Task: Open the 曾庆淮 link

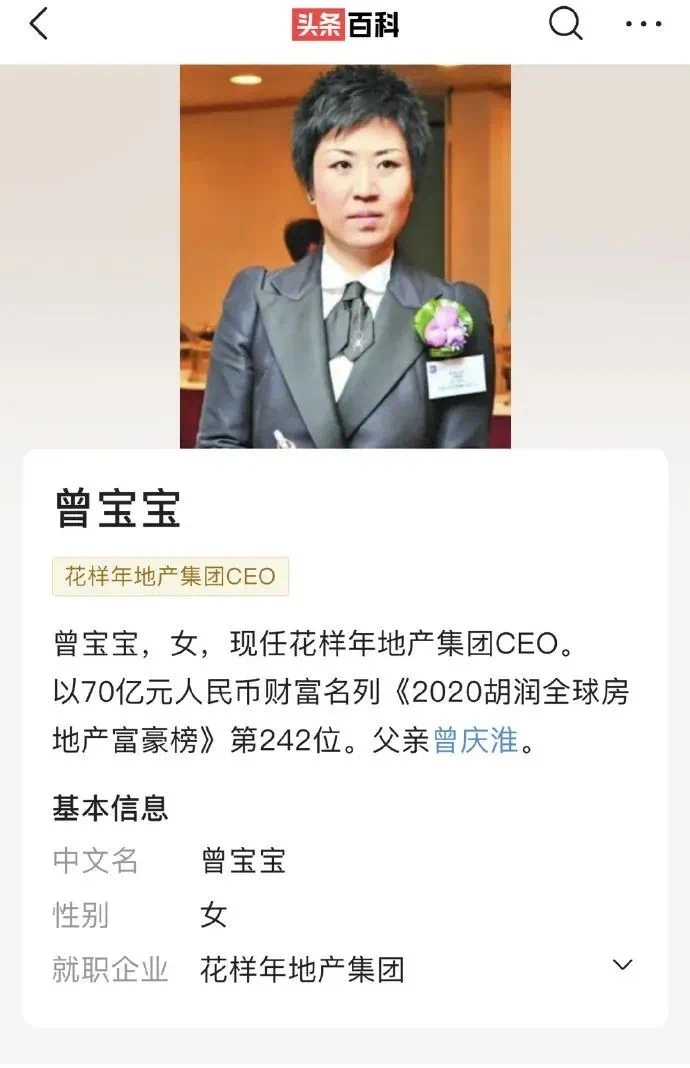Action: [x=475, y=741]
